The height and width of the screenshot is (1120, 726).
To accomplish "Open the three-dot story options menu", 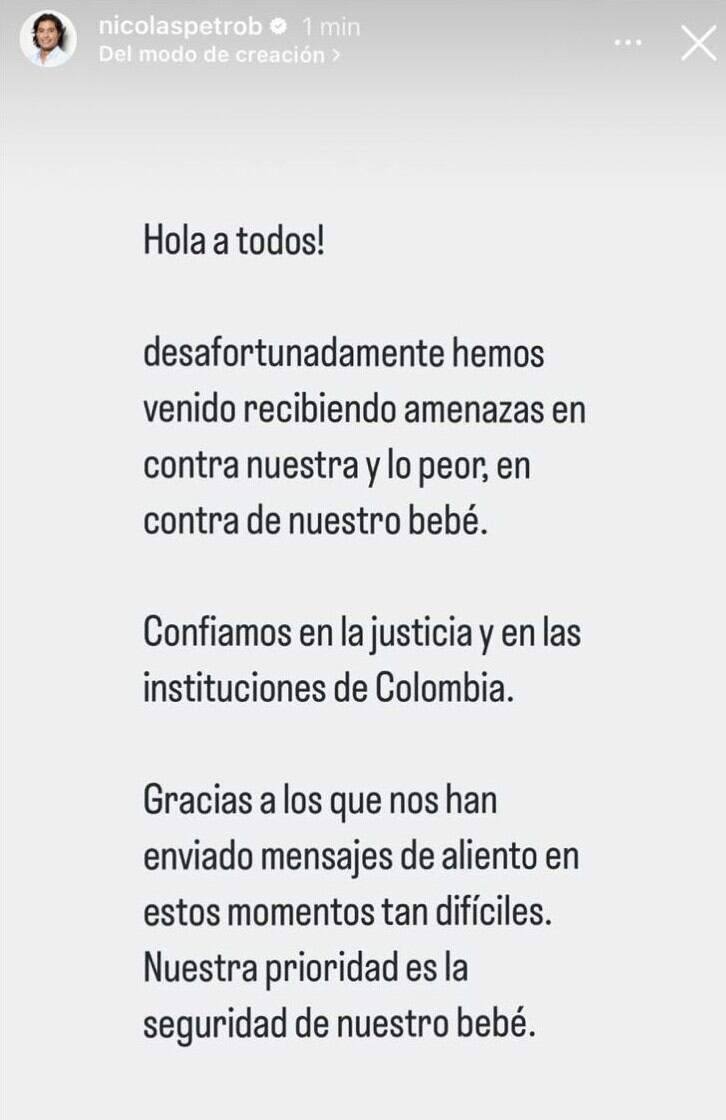I will (628, 42).
